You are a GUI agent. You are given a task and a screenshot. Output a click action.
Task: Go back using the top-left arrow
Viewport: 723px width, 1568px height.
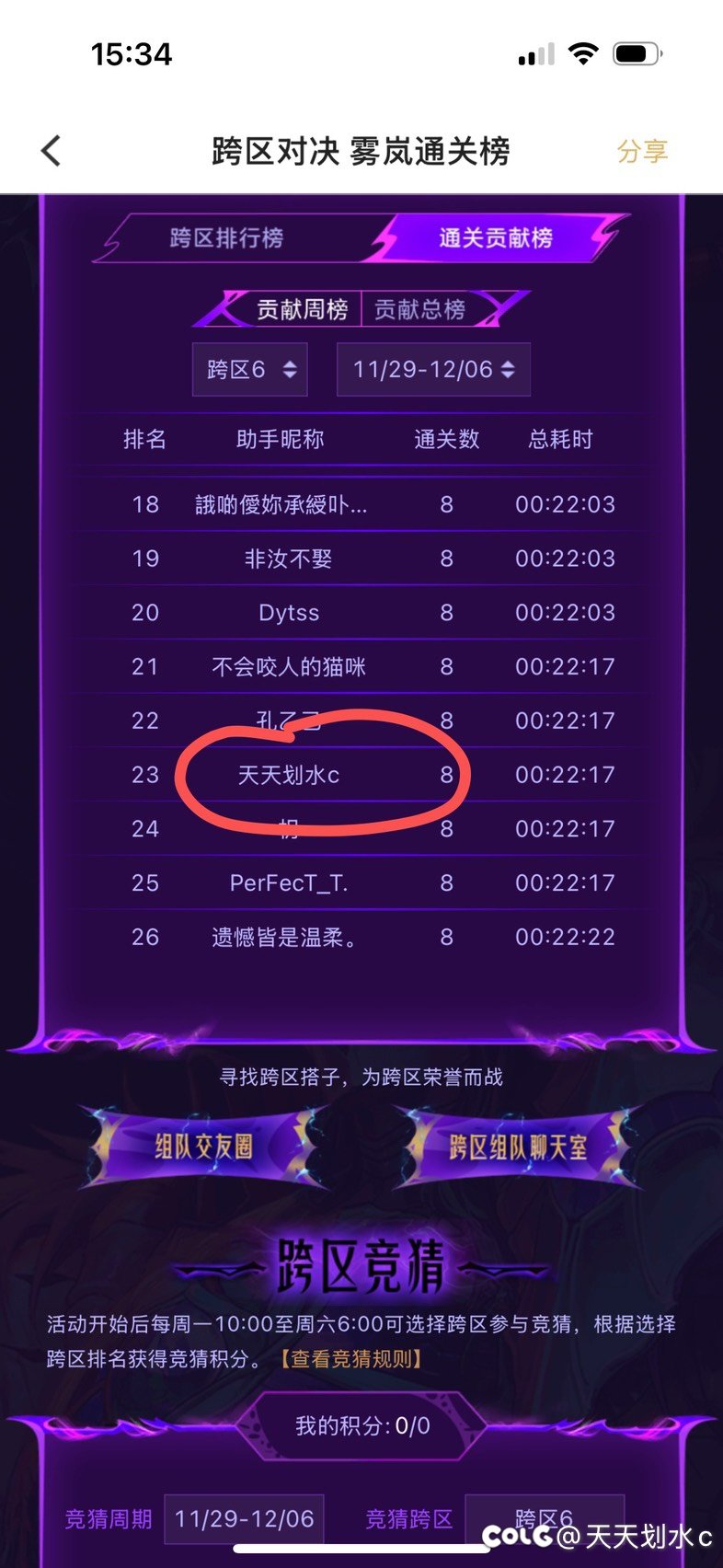[52, 151]
